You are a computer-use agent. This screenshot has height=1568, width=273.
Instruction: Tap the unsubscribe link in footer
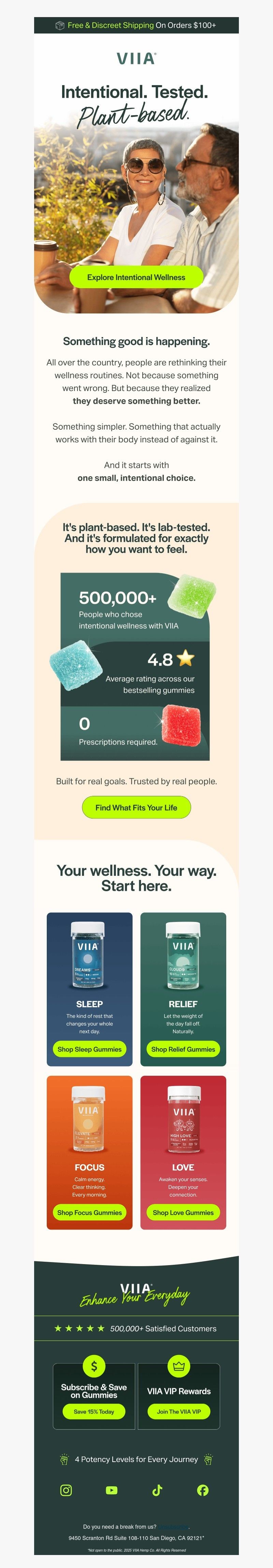coord(173,1526)
